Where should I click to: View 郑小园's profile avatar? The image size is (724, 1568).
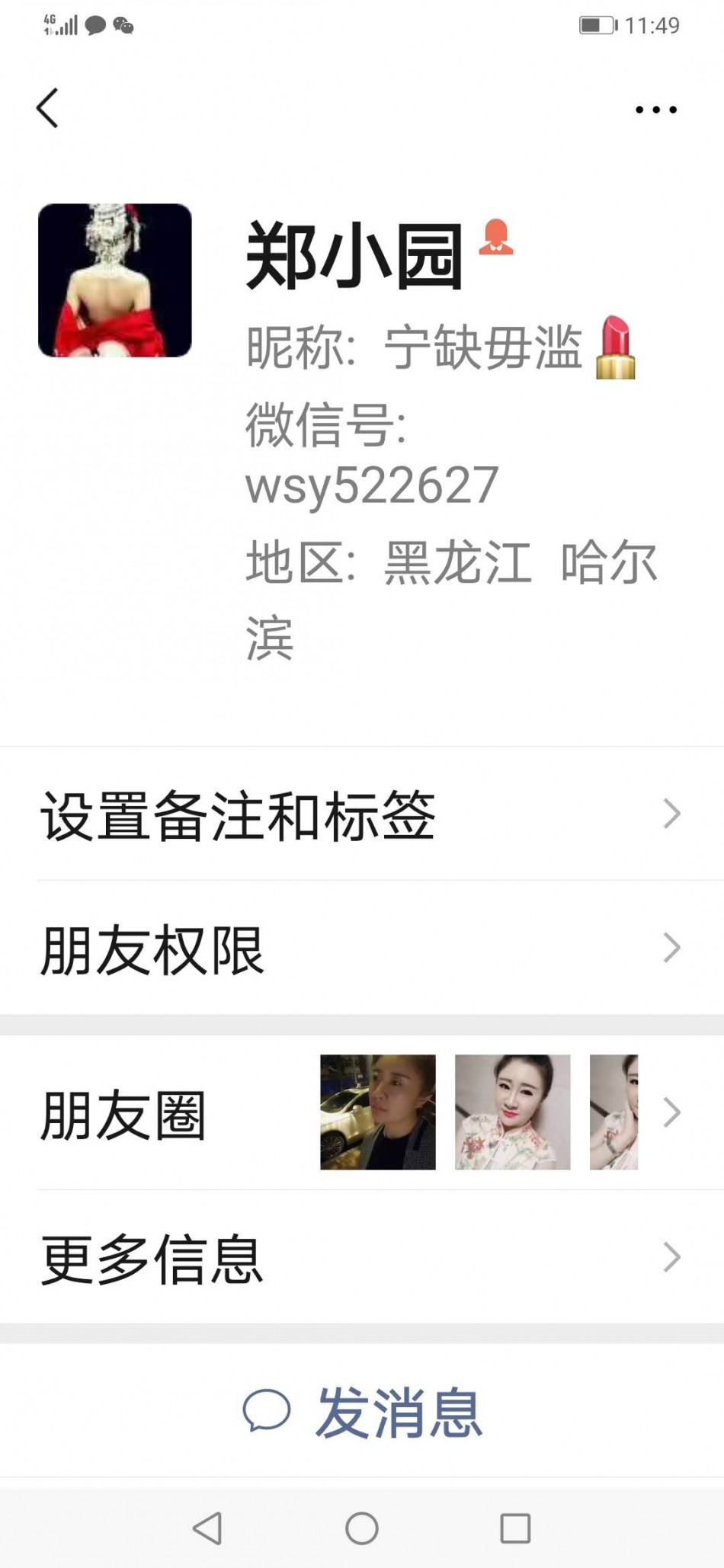tap(115, 280)
